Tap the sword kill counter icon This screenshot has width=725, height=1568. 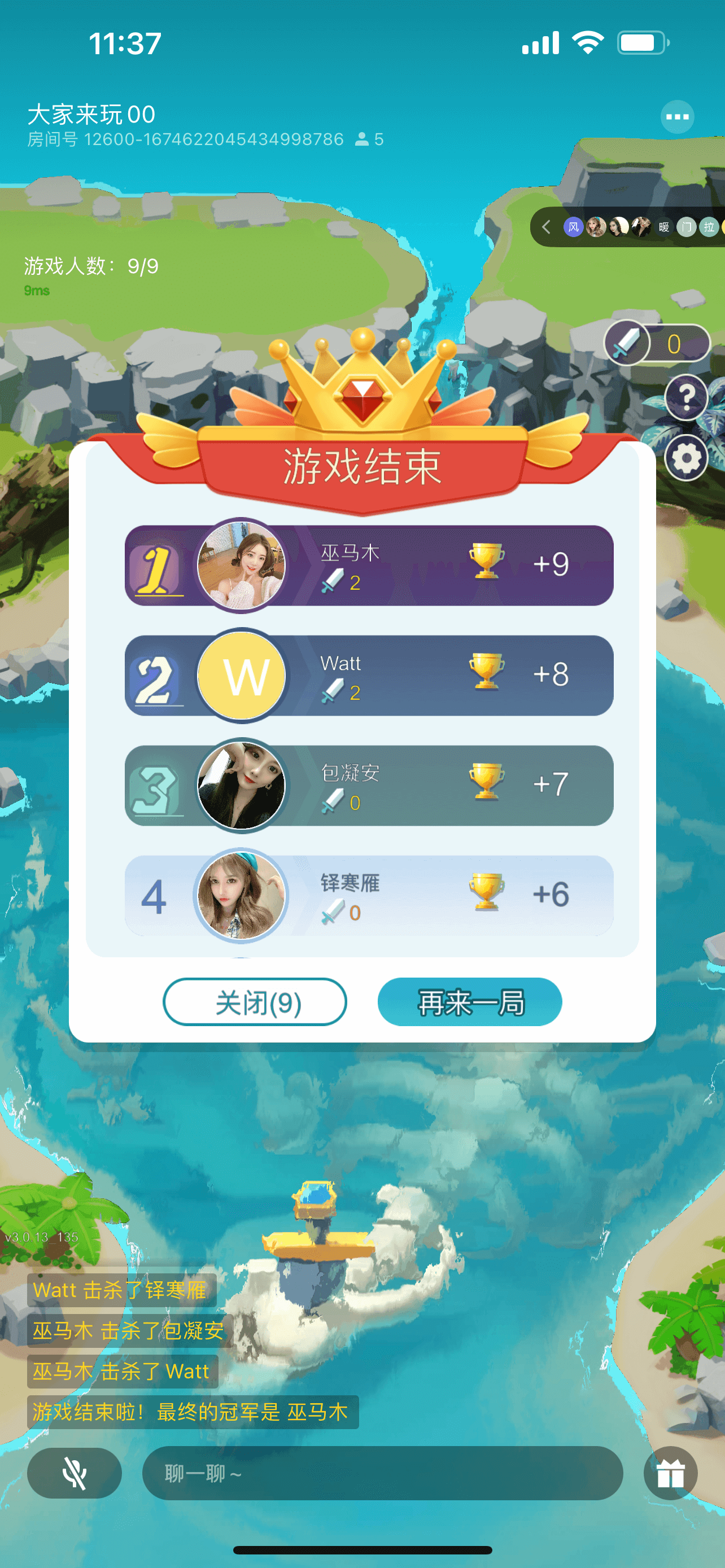pos(626,343)
